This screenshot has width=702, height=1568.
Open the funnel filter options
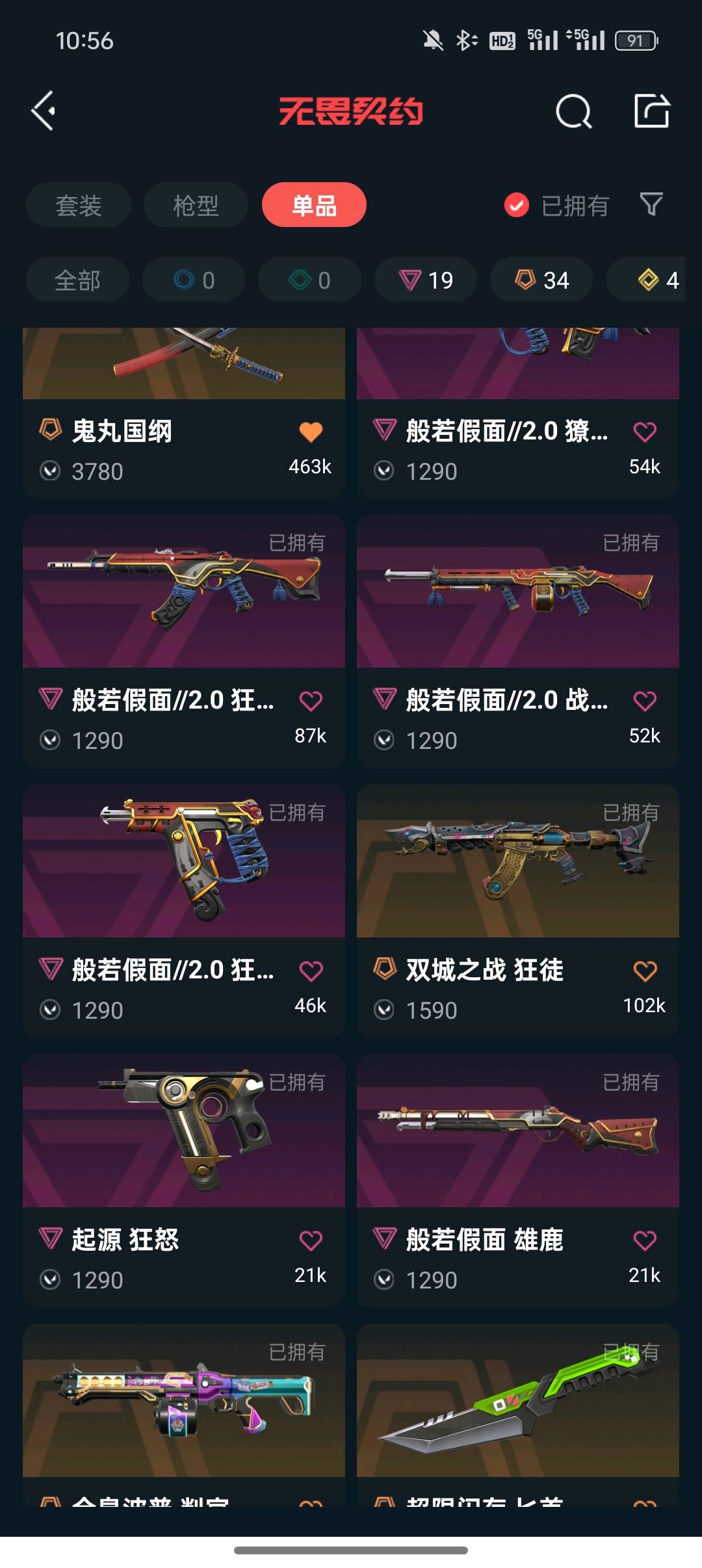[x=651, y=205]
